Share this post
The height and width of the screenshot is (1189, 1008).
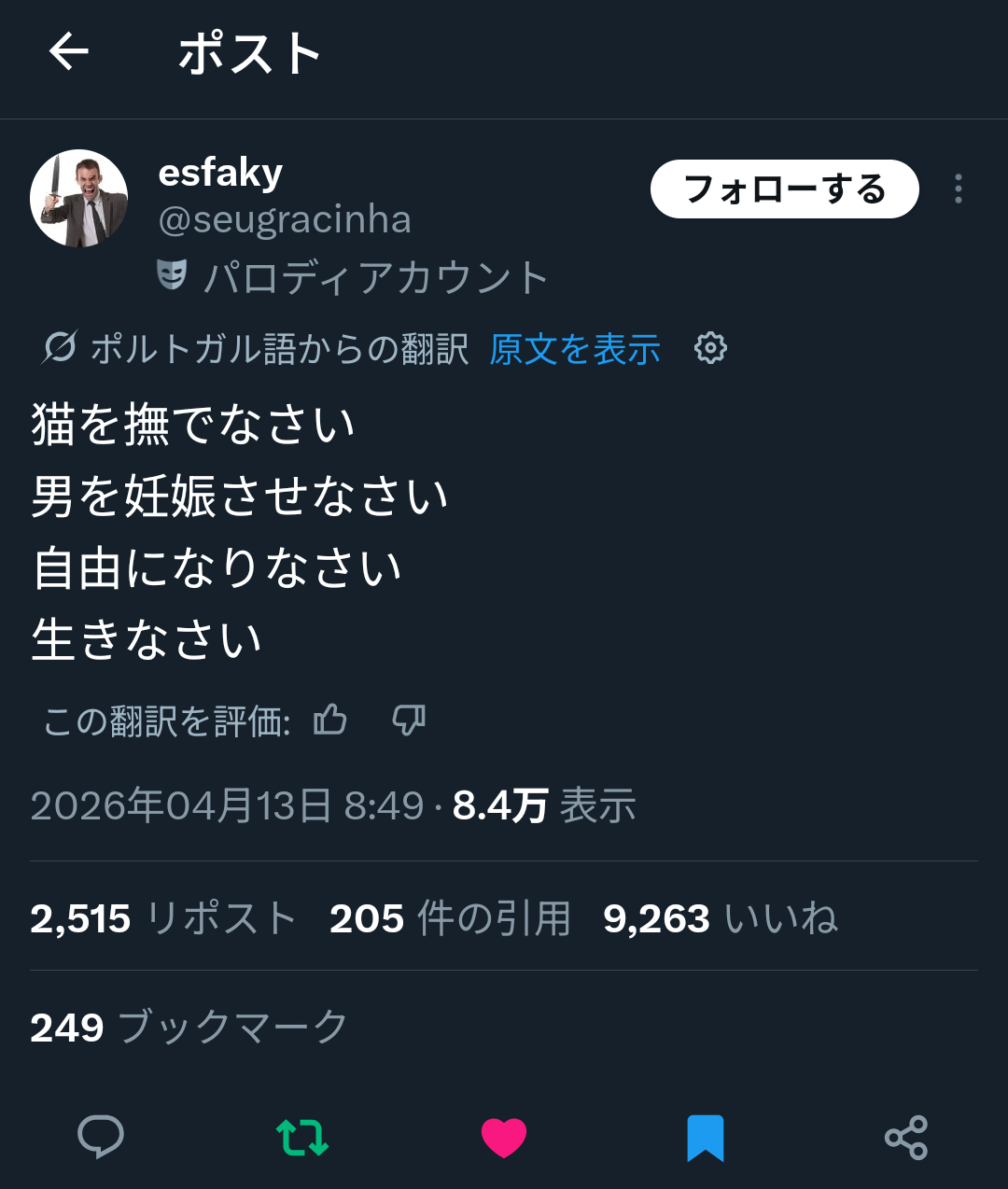pyautogui.click(x=906, y=1138)
